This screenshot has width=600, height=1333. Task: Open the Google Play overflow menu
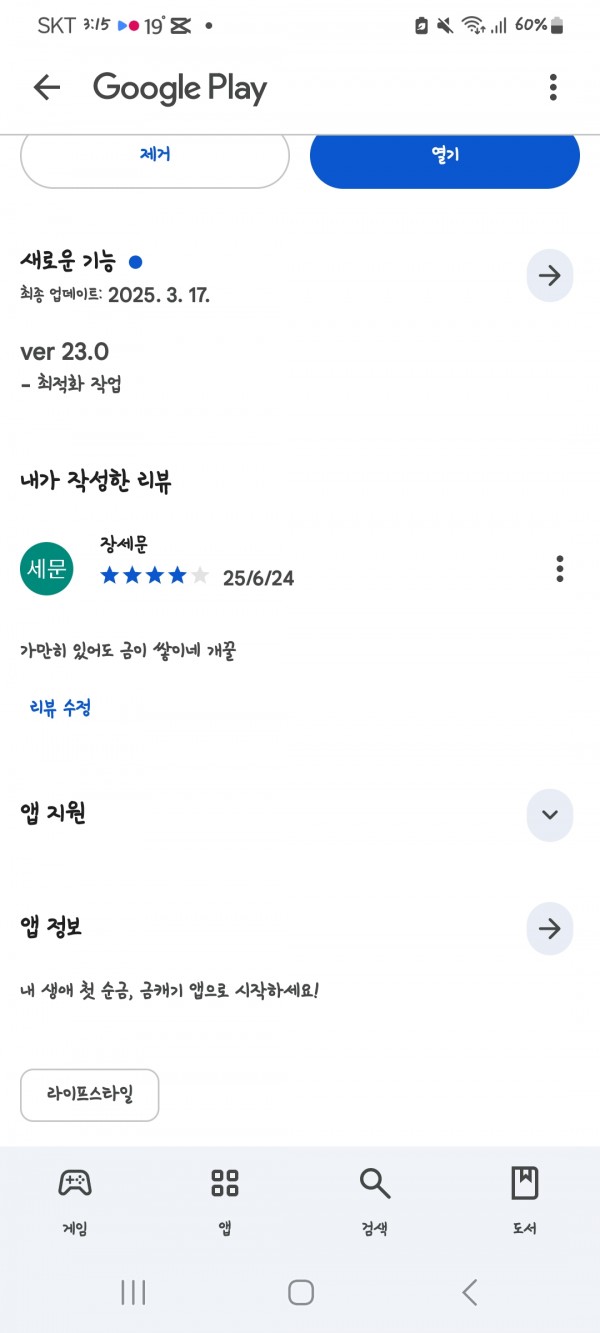(553, 88)
